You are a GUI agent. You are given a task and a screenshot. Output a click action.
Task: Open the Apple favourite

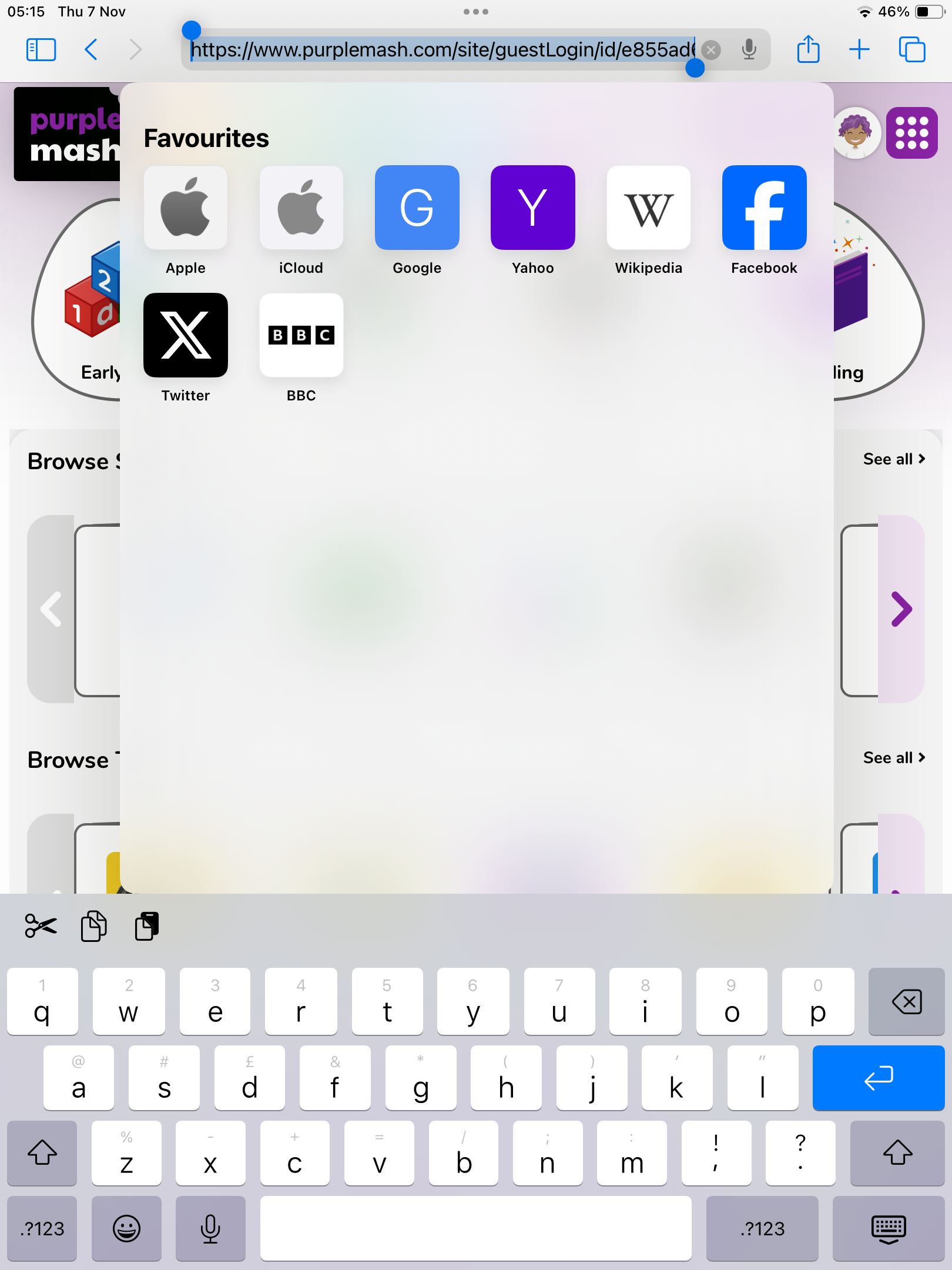186,208
